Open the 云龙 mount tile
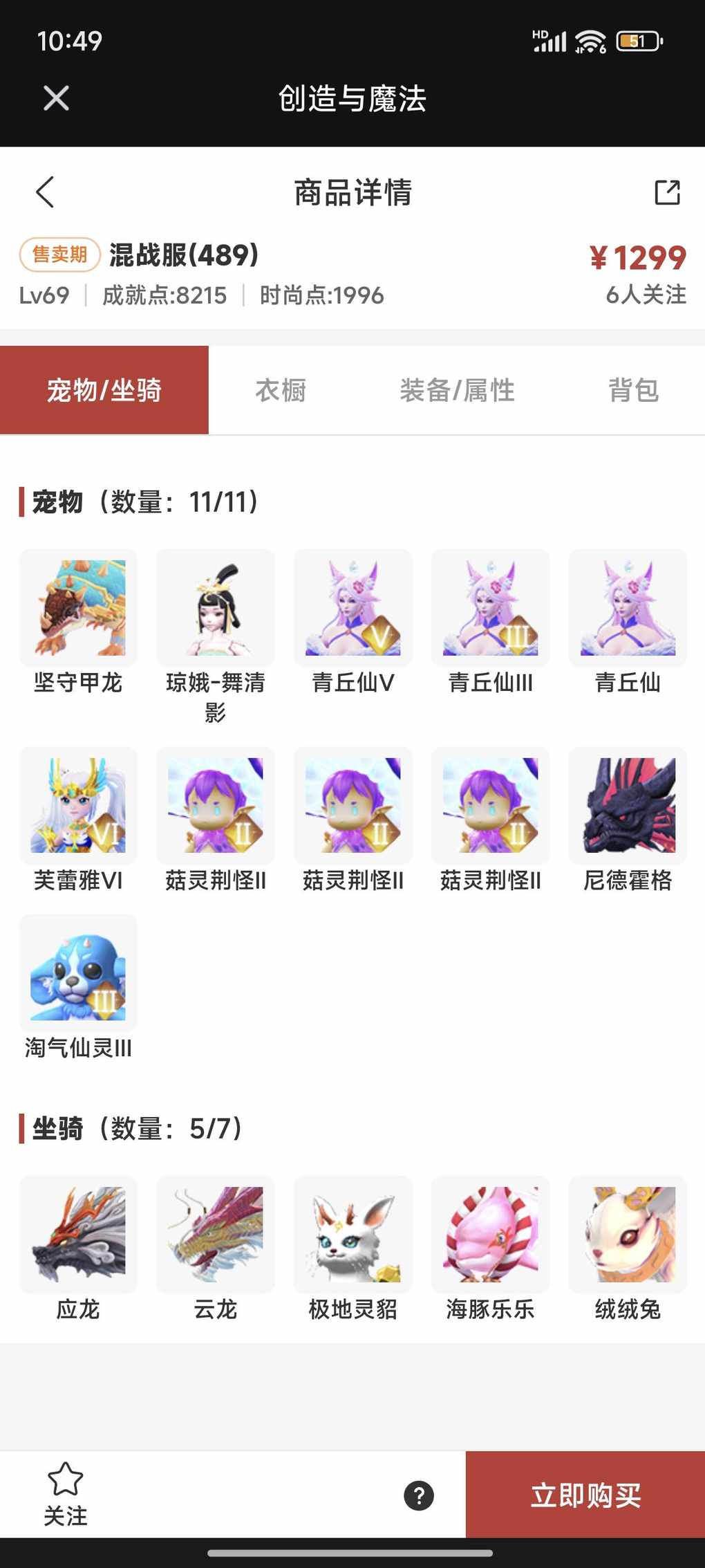 [216, 1235]
